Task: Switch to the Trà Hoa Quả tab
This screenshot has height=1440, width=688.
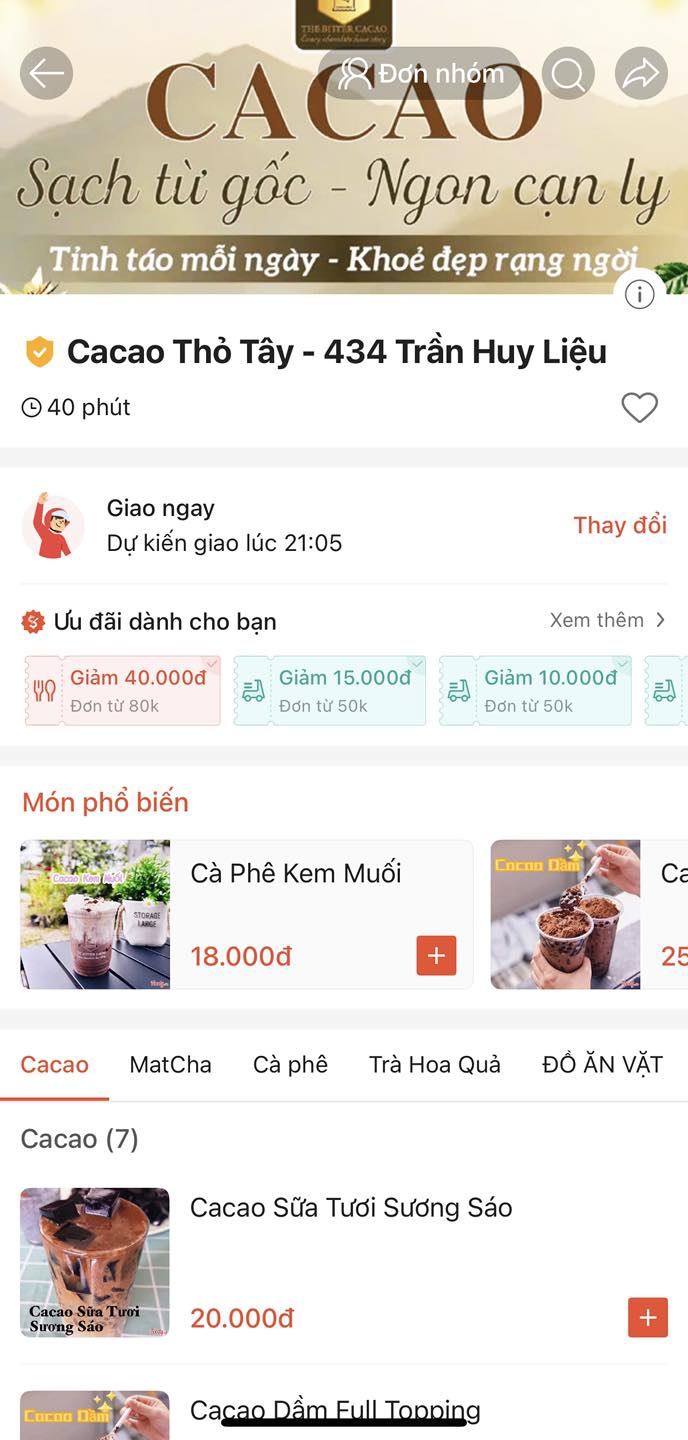Action: [434, 1065]
